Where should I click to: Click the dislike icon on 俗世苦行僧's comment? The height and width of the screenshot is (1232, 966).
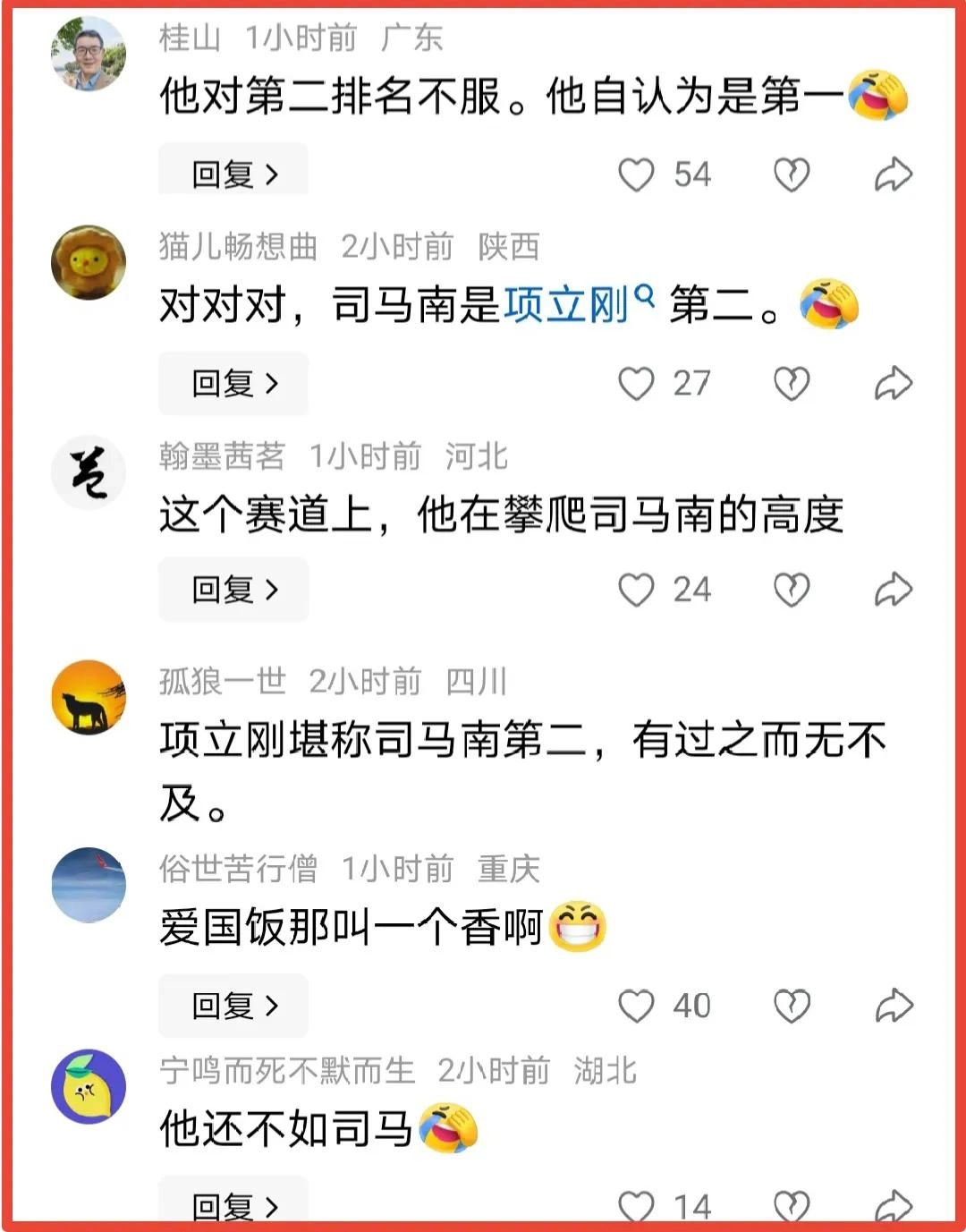[792, 1006]
